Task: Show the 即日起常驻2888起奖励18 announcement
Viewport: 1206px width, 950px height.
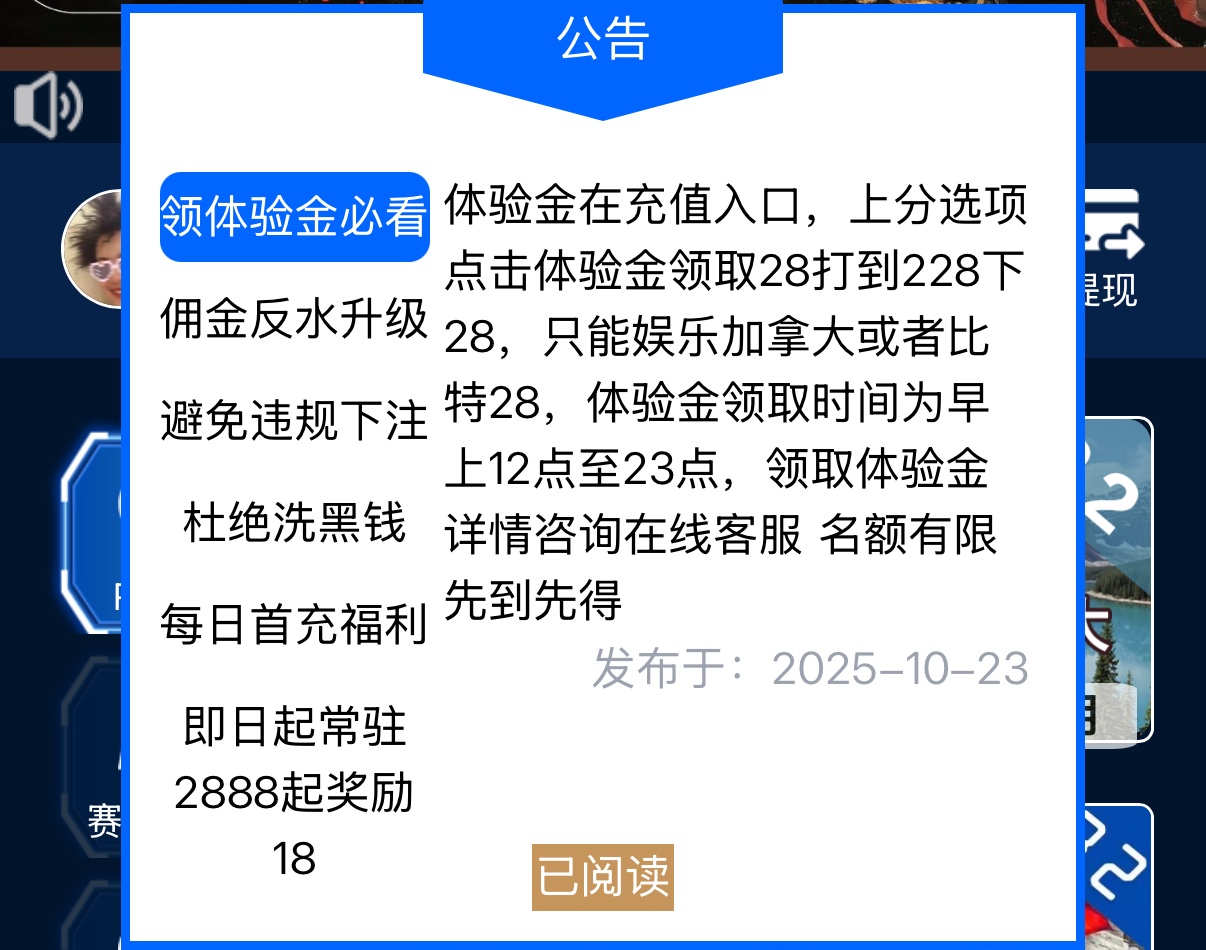Action: click(x=294, y=792)
